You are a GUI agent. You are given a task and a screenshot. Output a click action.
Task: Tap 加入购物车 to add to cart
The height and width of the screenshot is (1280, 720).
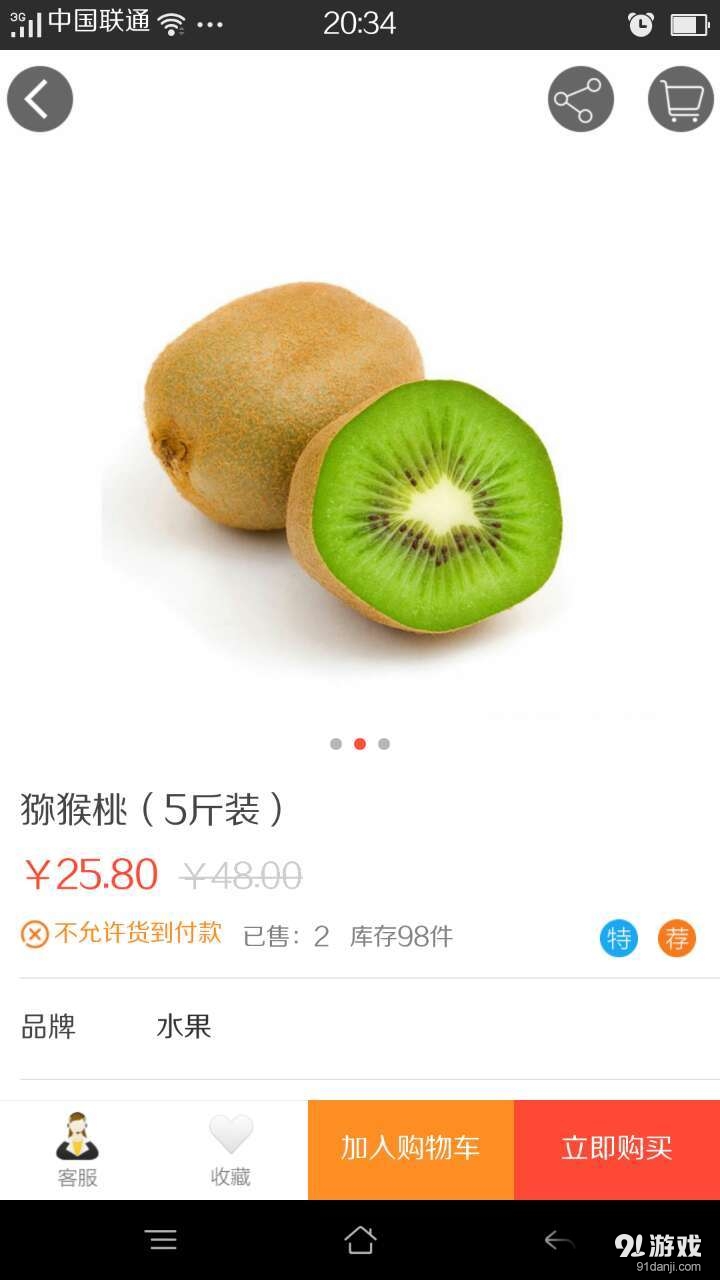point(410,1149)
